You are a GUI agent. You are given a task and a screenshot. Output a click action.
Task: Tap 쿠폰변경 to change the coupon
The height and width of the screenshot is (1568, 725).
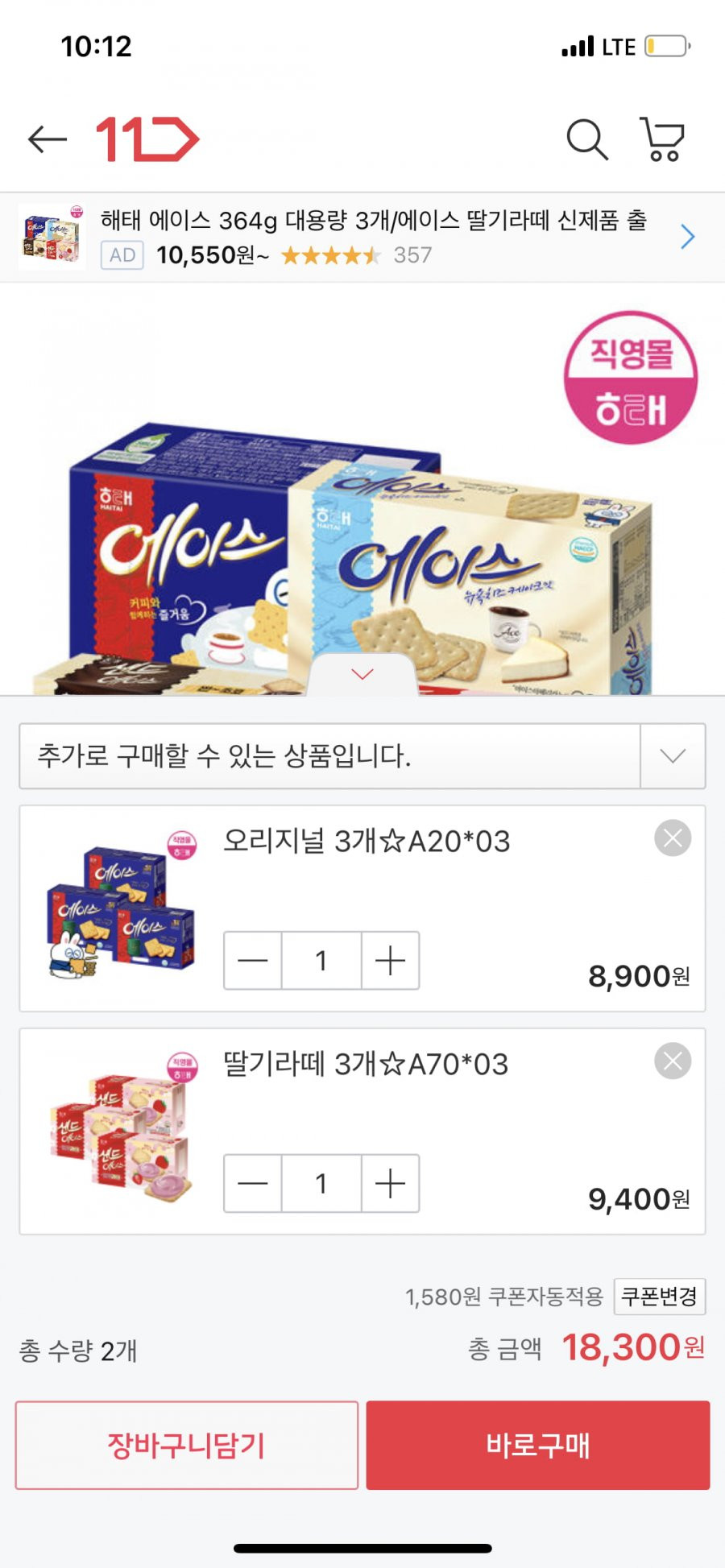coord(659,1297)
